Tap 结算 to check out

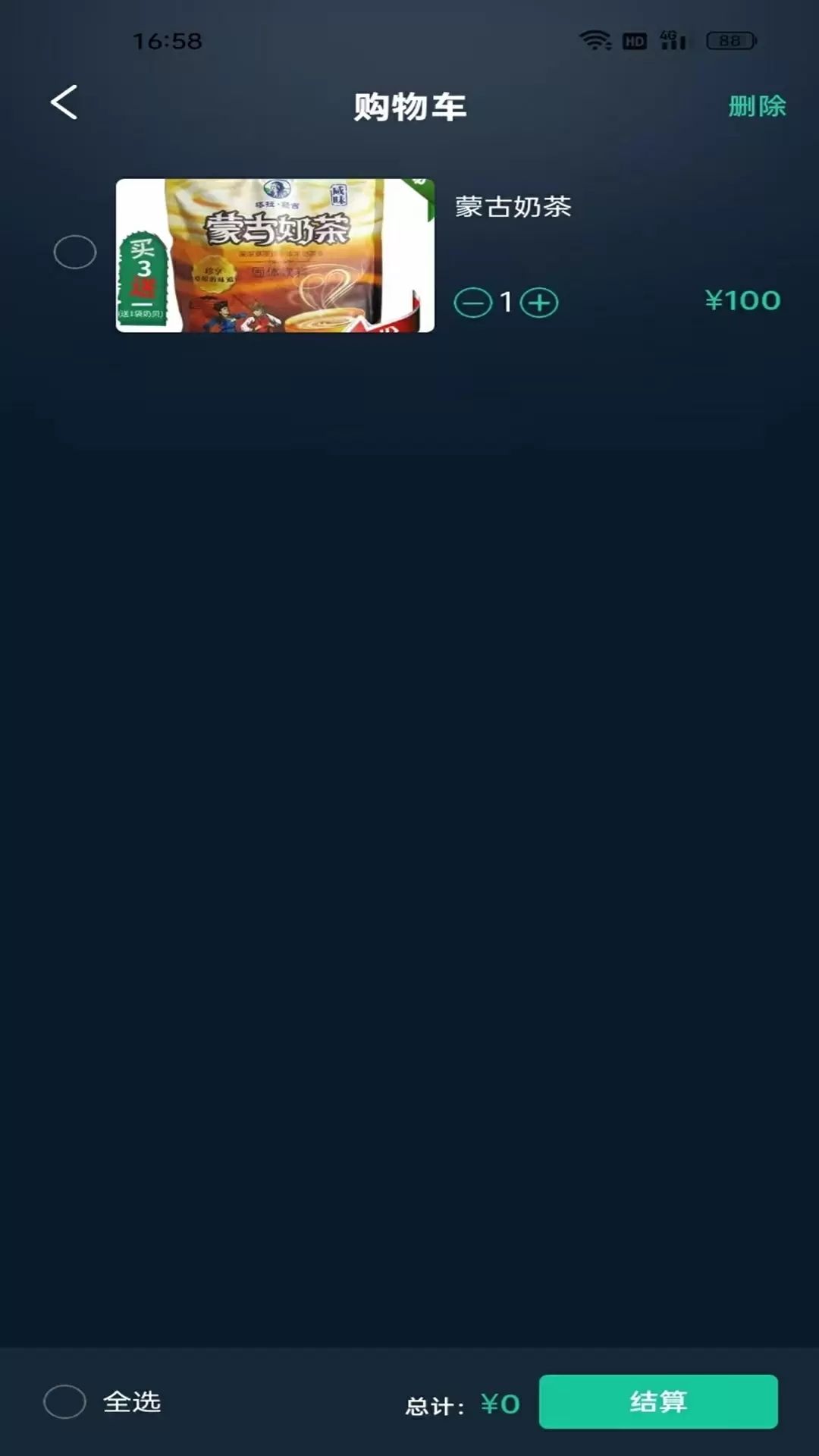tap(657, 1401)
